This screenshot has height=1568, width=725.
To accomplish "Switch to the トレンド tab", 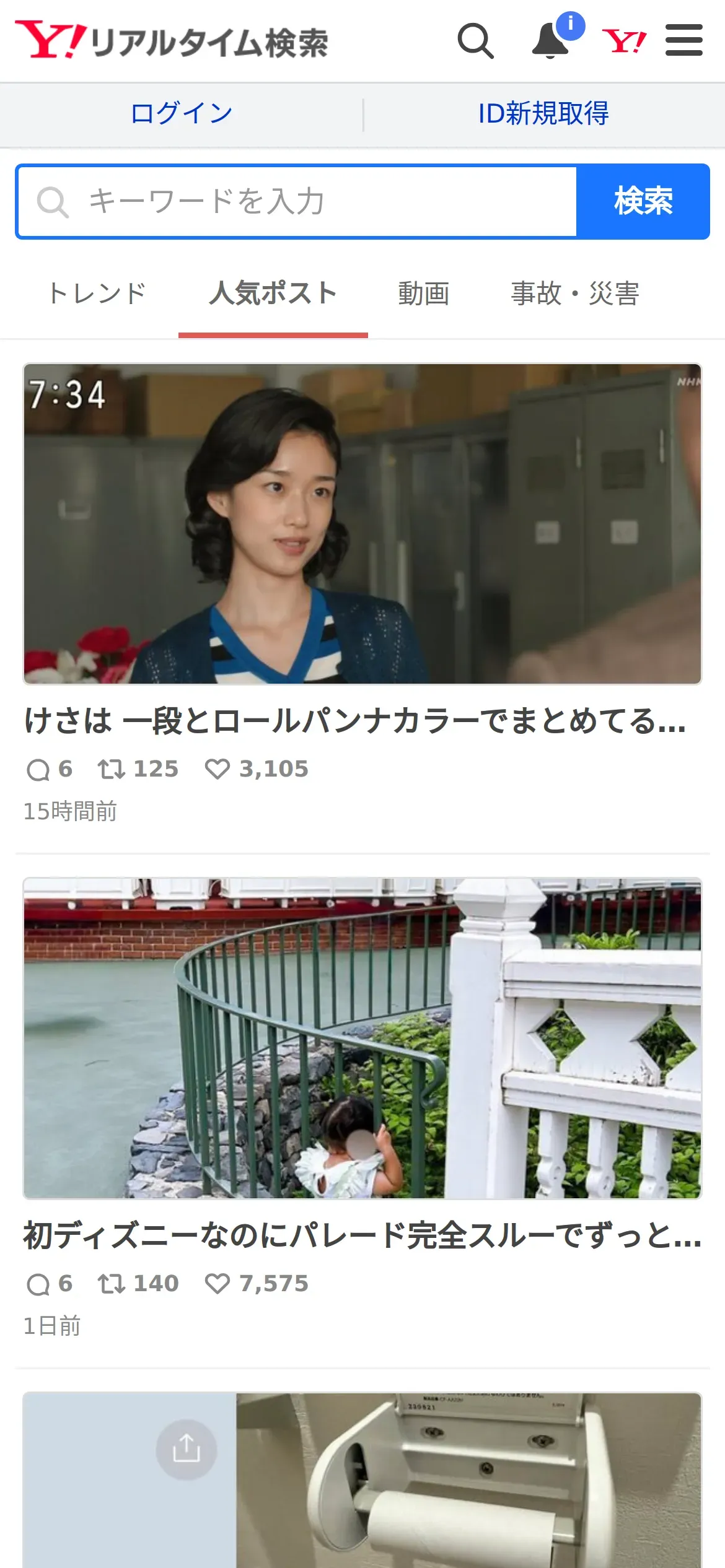I will (x=97, y=293).
